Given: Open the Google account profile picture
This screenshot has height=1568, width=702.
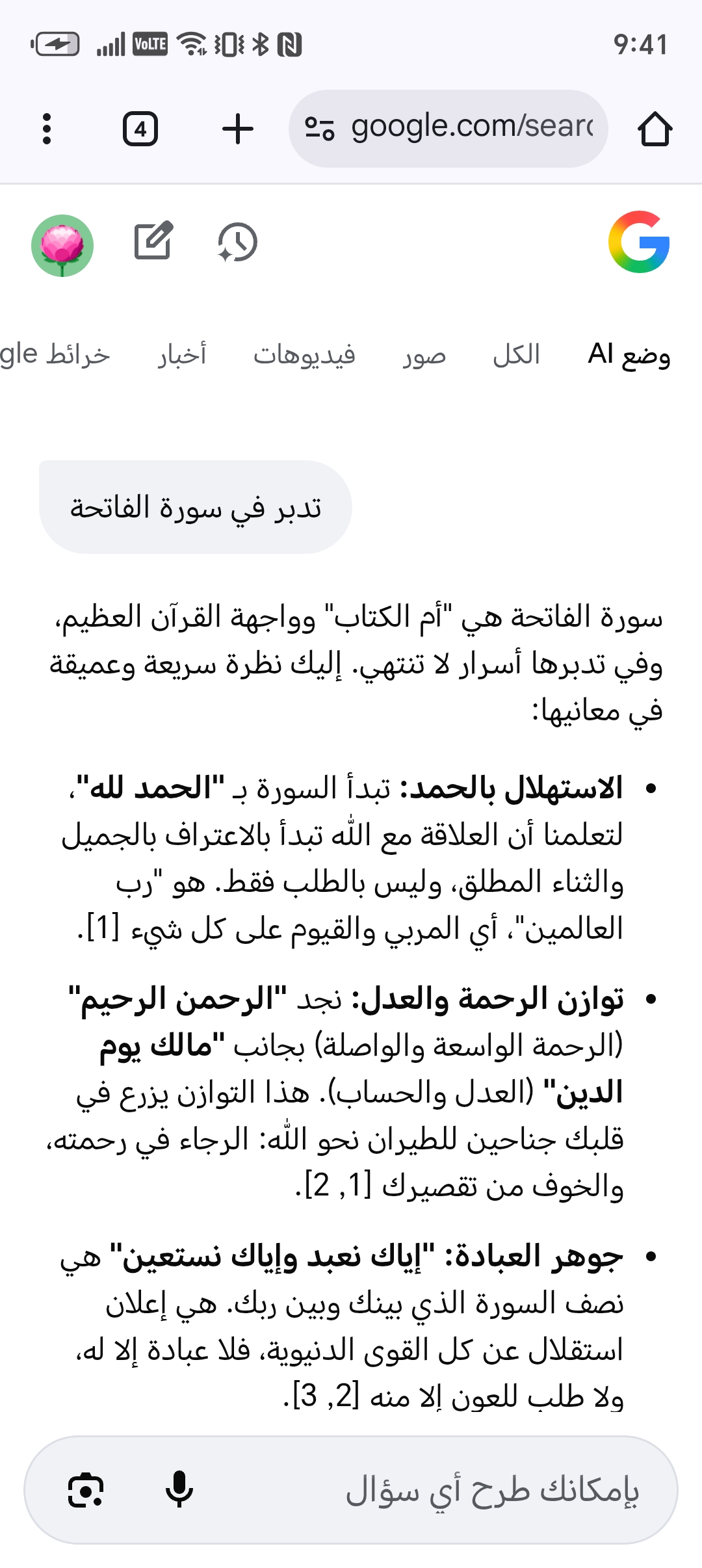Looking at the screenshot, I should [62, 246].
